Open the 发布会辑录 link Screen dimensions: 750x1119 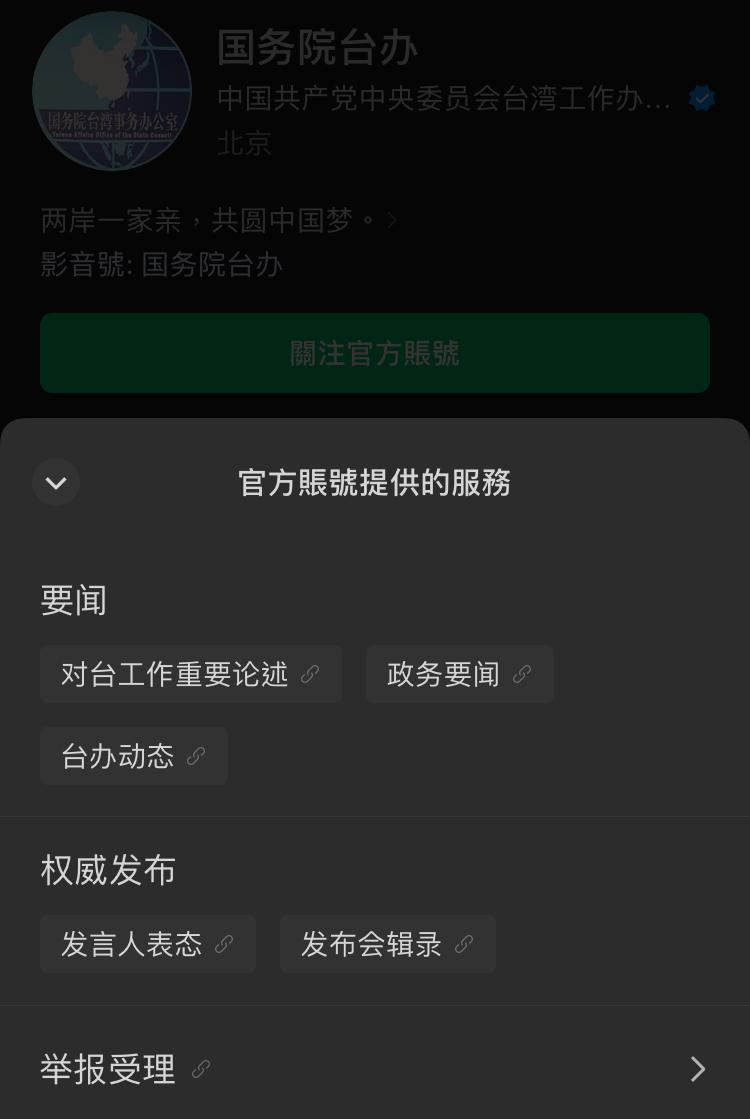387,944
